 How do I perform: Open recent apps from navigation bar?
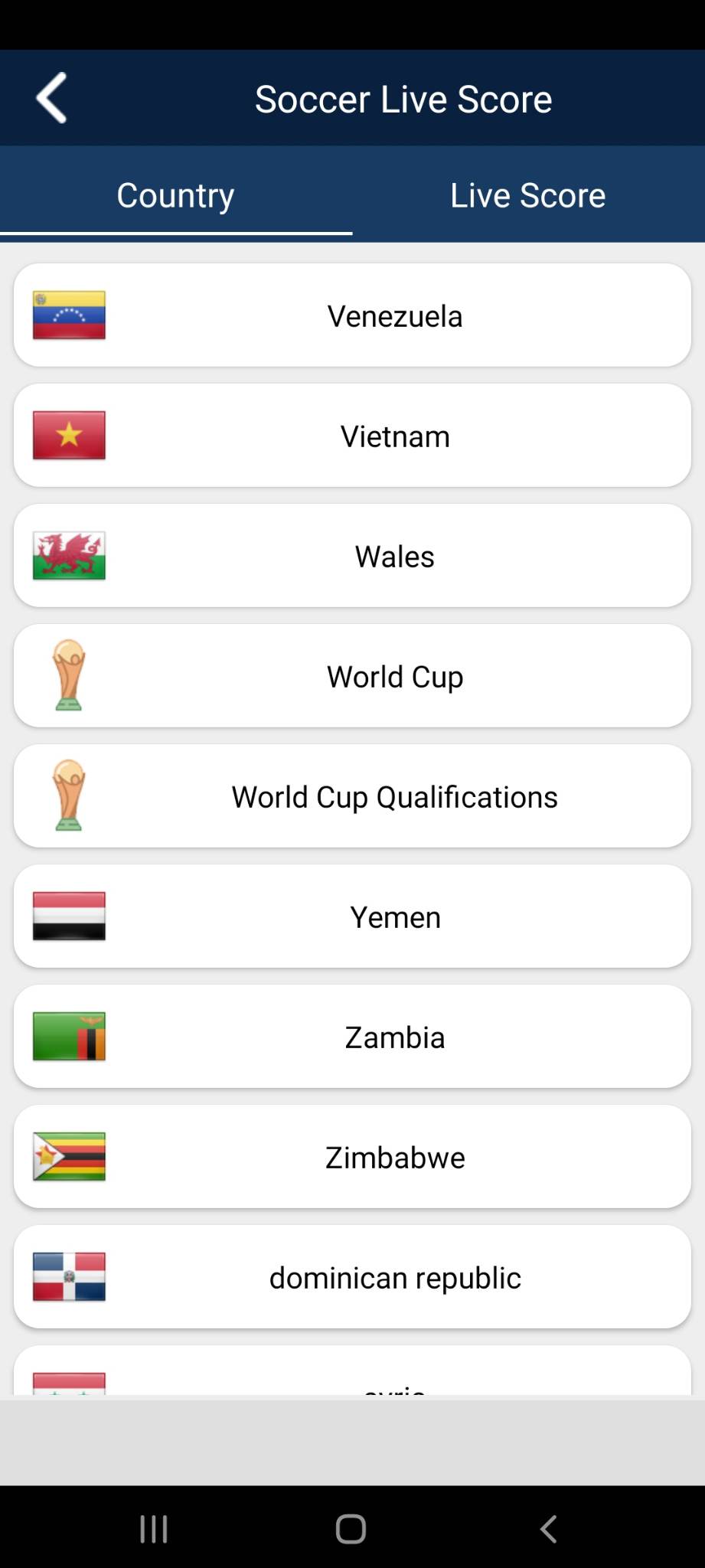[x=154, y=1529]
